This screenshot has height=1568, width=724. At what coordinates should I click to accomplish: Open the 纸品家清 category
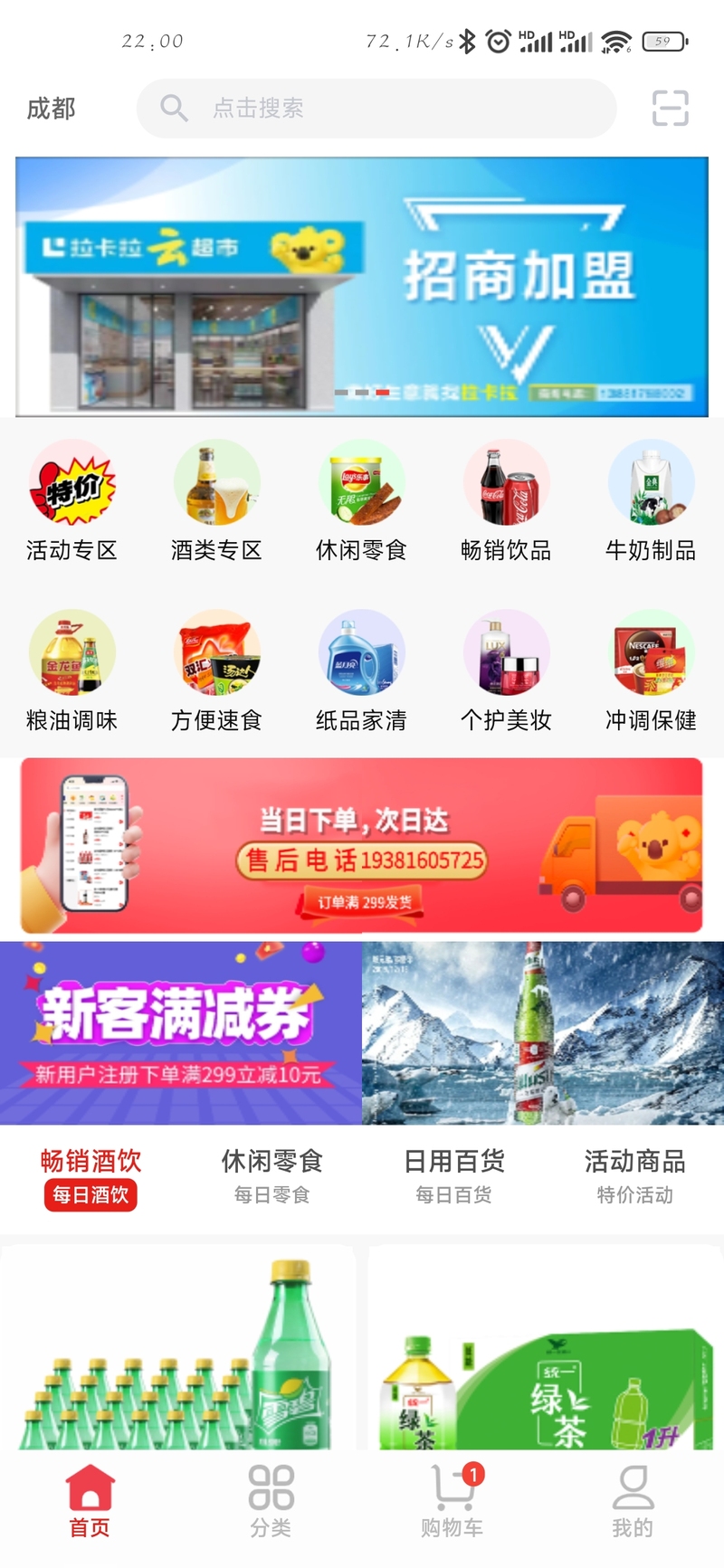pos(361,670)
